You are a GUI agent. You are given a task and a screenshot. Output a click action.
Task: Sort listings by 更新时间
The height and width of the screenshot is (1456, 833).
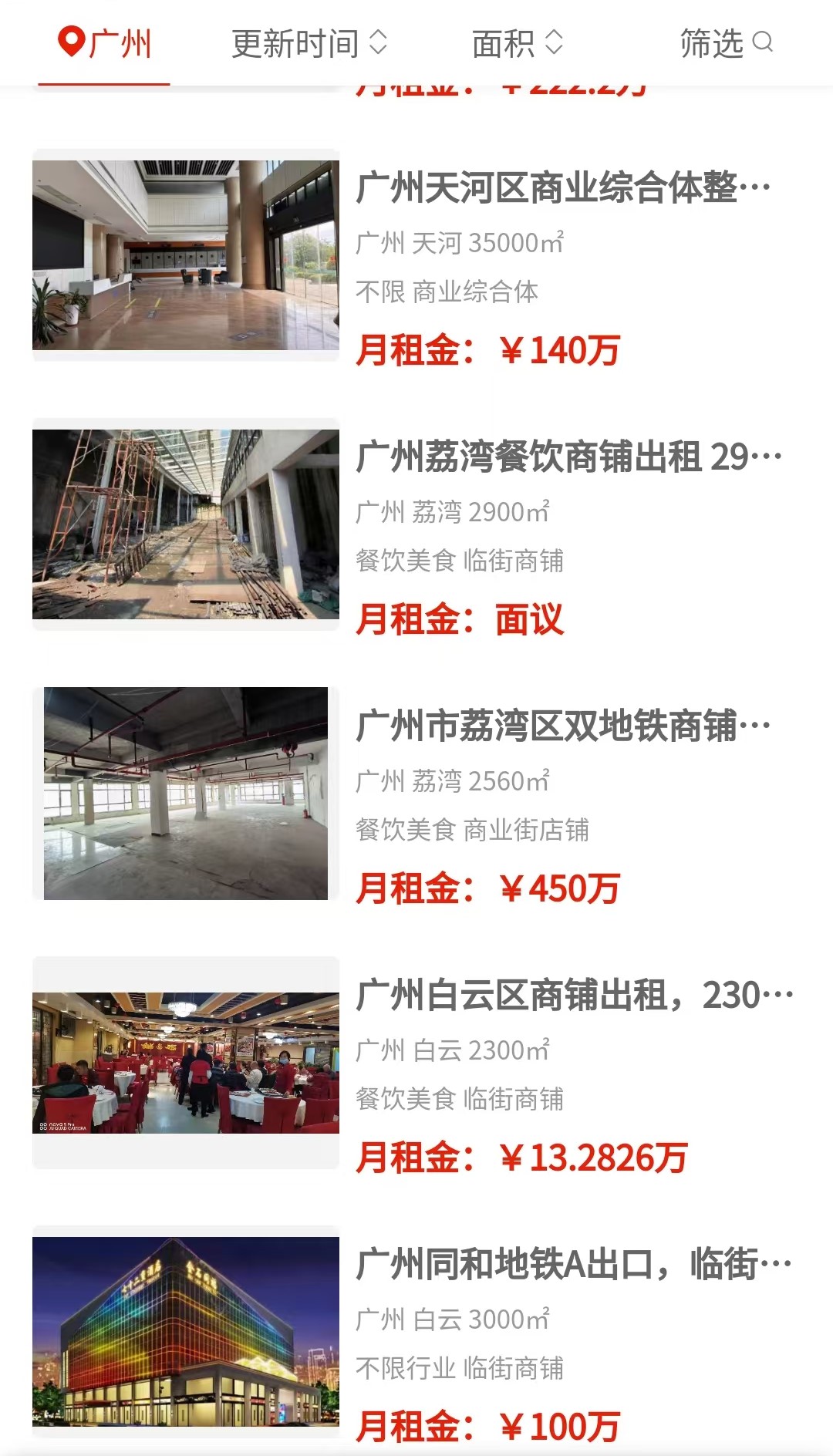(x=309, y=43)
